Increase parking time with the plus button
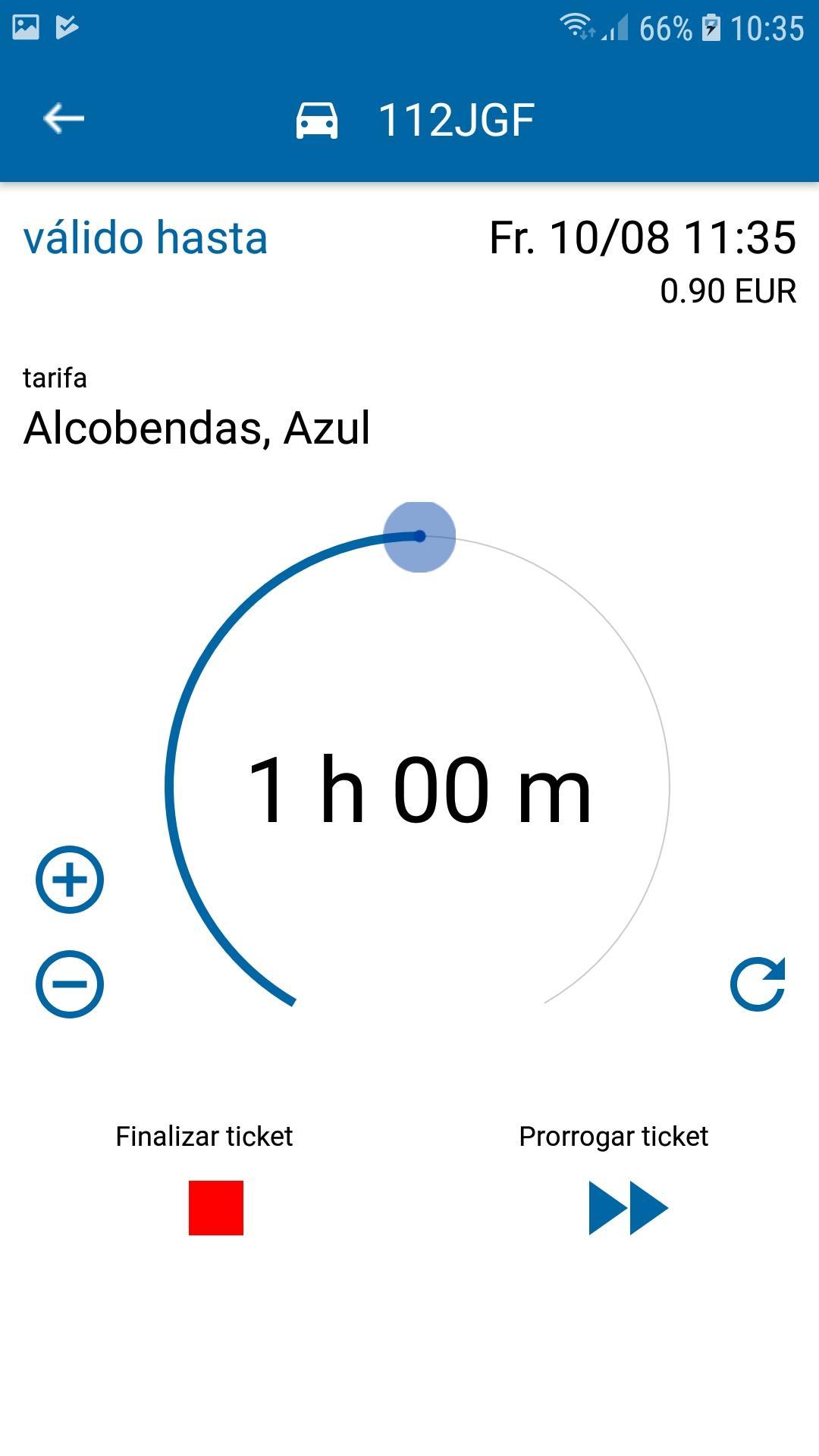Image resolution: width=819 pixels, height=1456 pixels. point(70,880)
